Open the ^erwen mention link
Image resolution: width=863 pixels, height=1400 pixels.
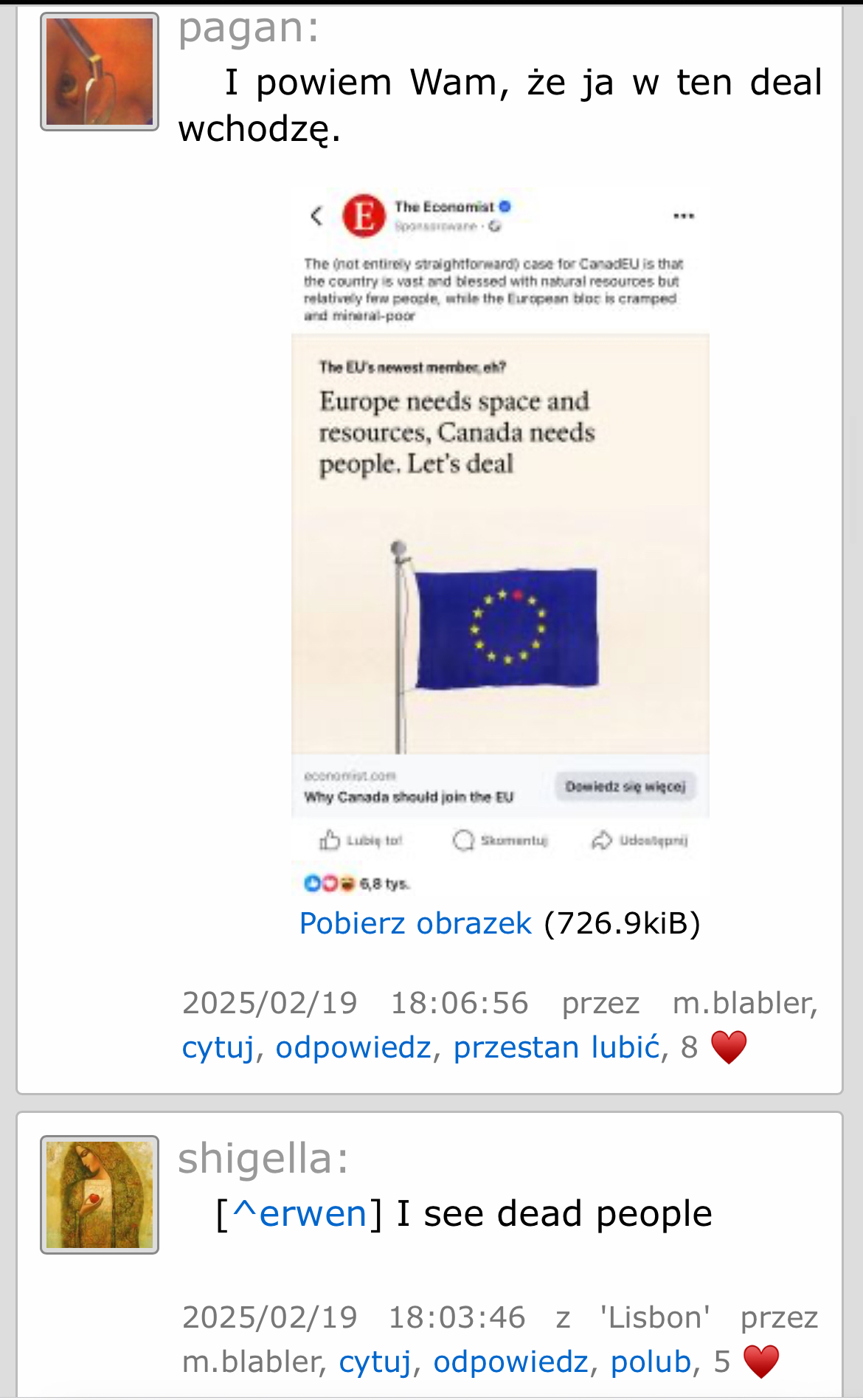point(299,1214)
